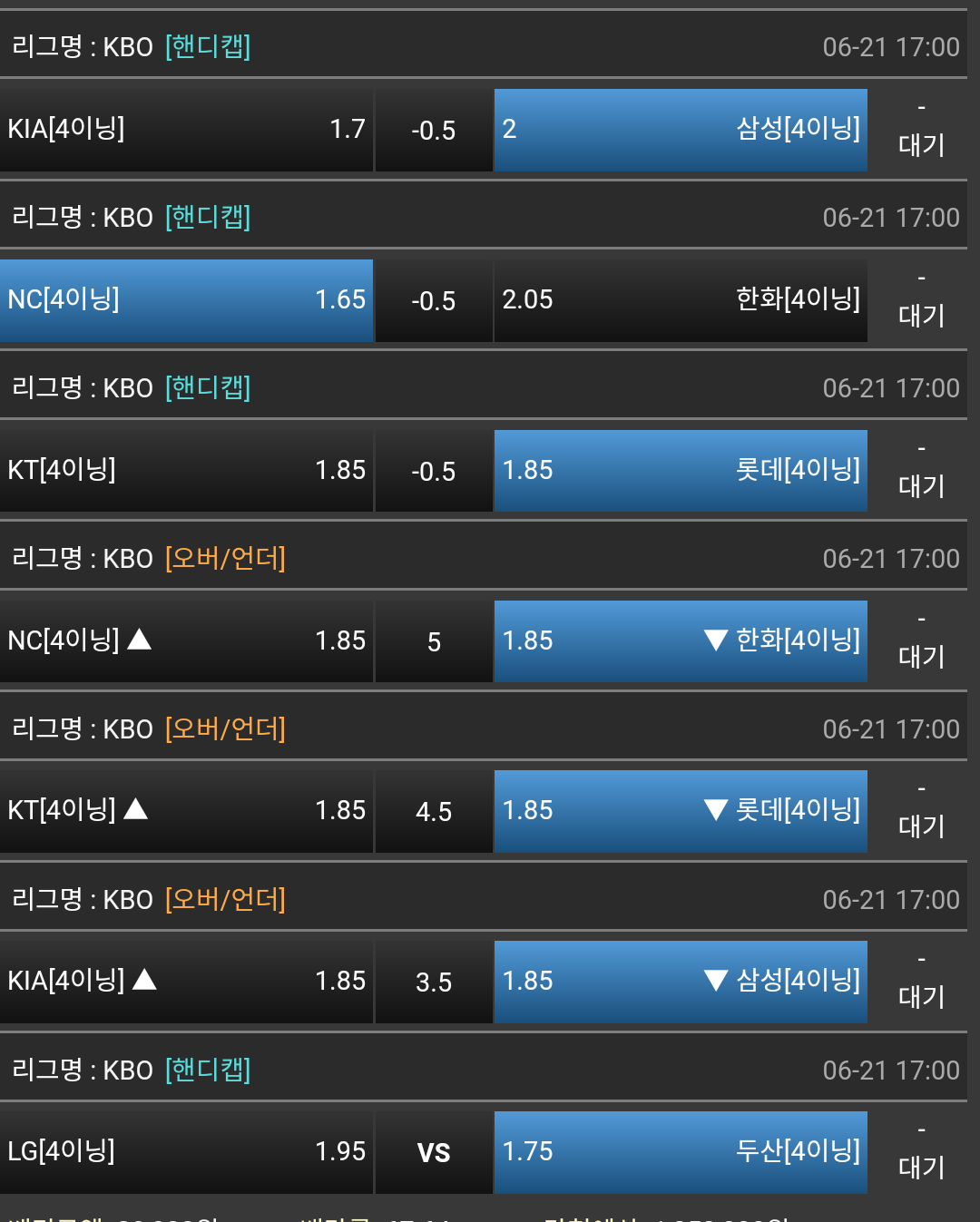
Task: Choose KT over 4.5 option
Action: pyautogui.click(x=186, y=811)
